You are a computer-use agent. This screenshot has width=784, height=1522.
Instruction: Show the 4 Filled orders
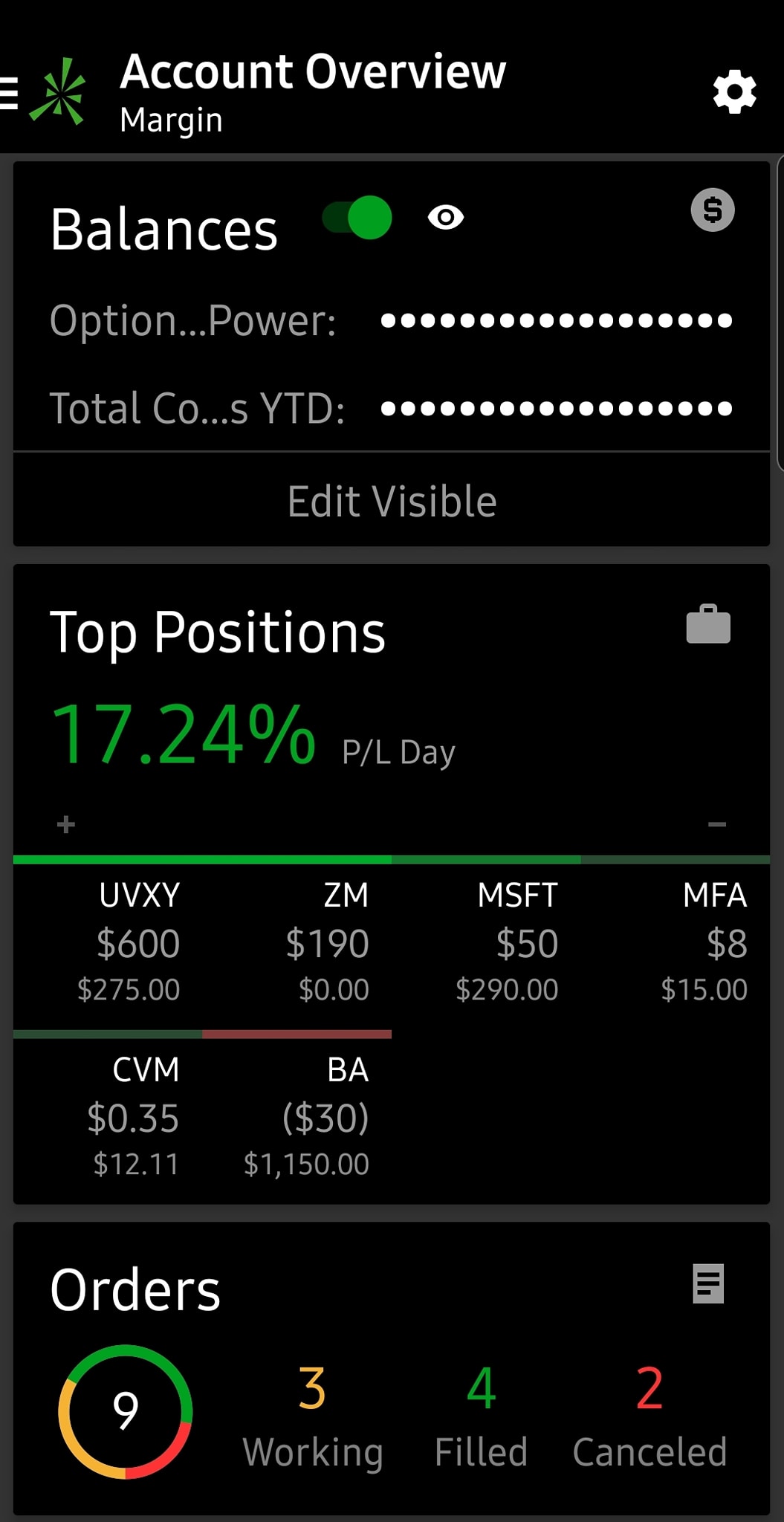[x=481, y=1416]
